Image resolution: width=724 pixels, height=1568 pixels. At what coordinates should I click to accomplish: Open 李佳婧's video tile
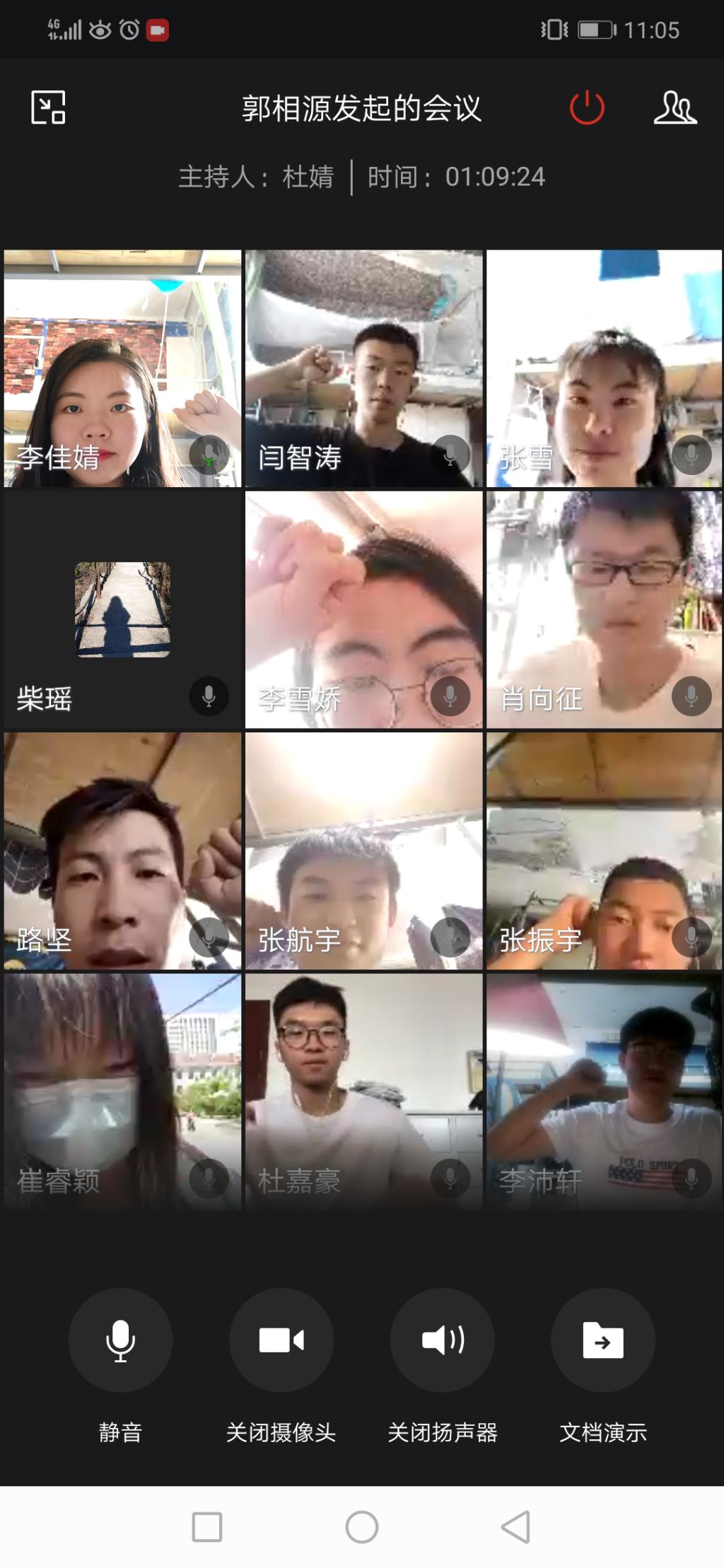[x=122, y=368]
